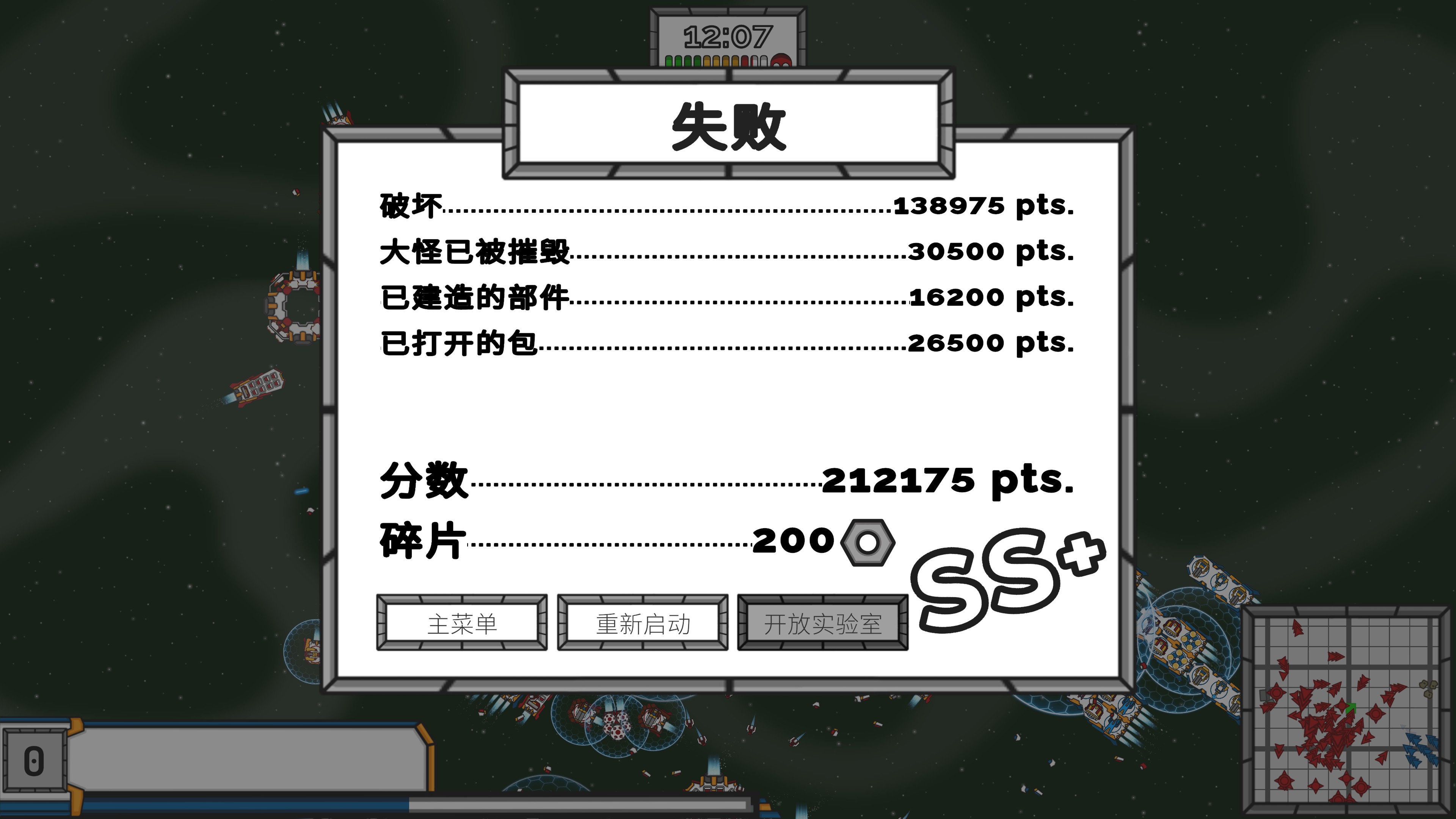Restart the game (重新启动)
The width and height of the screenshot is (1456, 819).
(x=643, y=623)
